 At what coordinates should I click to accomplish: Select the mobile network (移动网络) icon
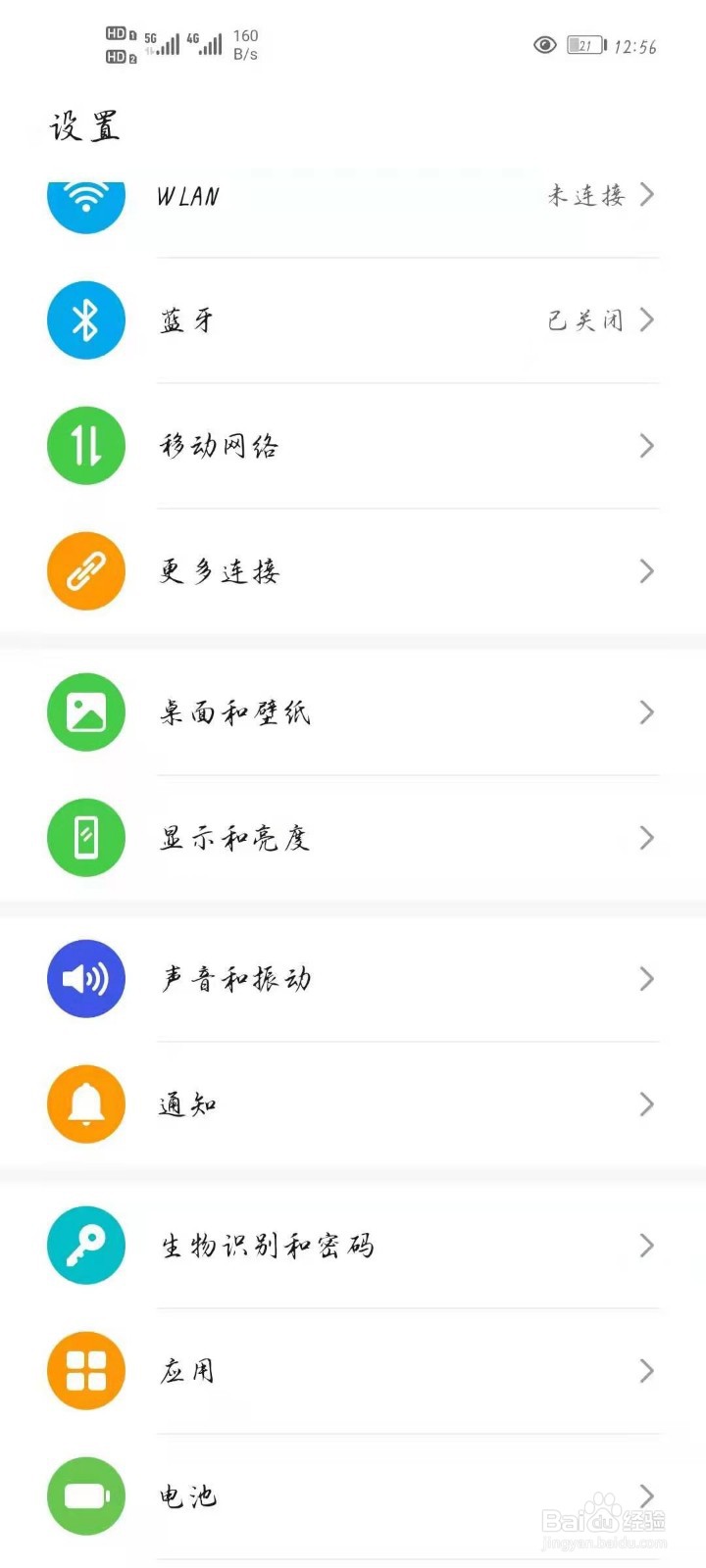click(85, 446)
